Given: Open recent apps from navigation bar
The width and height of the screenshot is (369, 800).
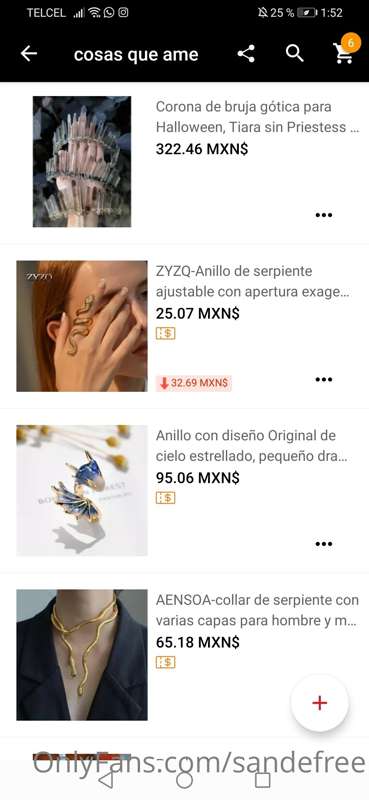Looking at the screenshot, I should (262, 780).
